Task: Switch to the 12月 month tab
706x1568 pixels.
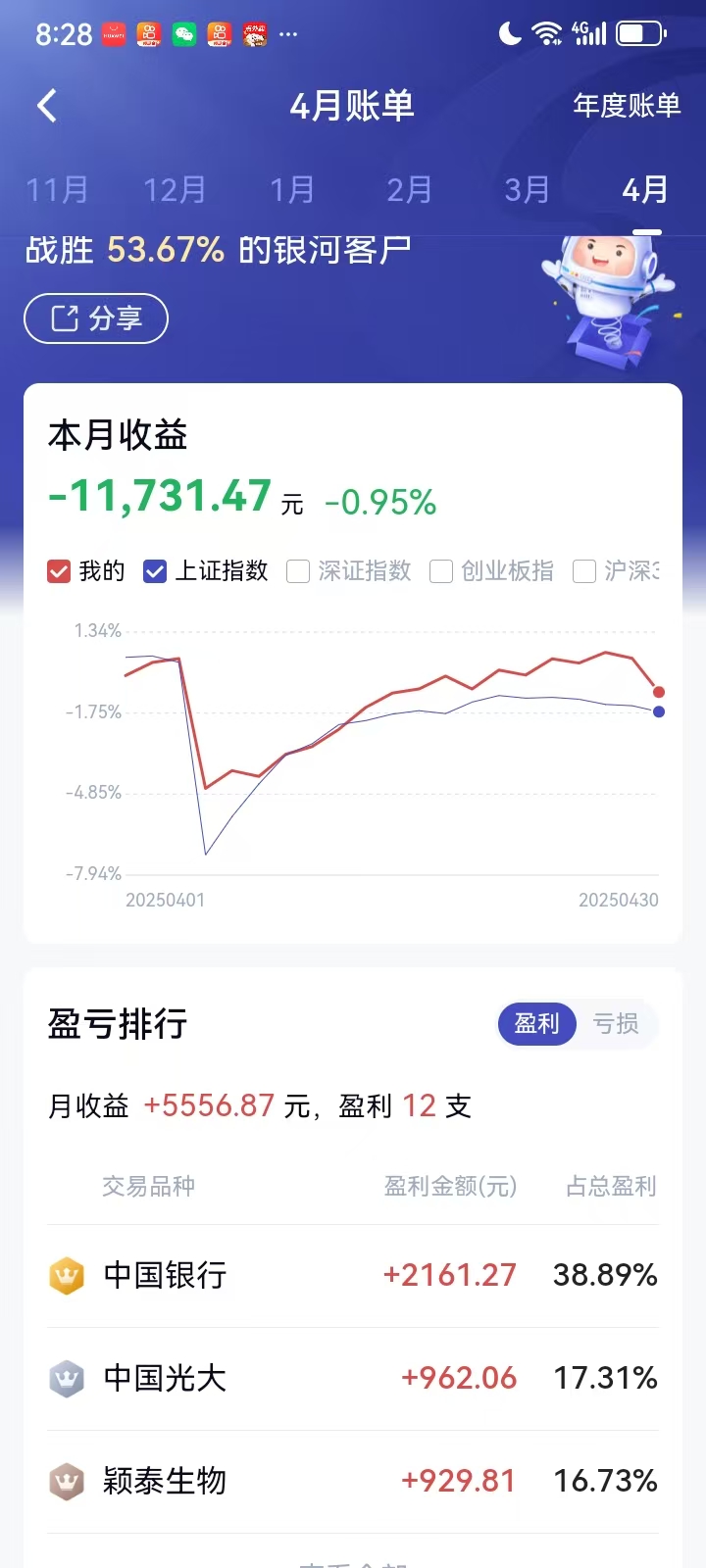Action: pyautogui.click(x=175, y=189)
